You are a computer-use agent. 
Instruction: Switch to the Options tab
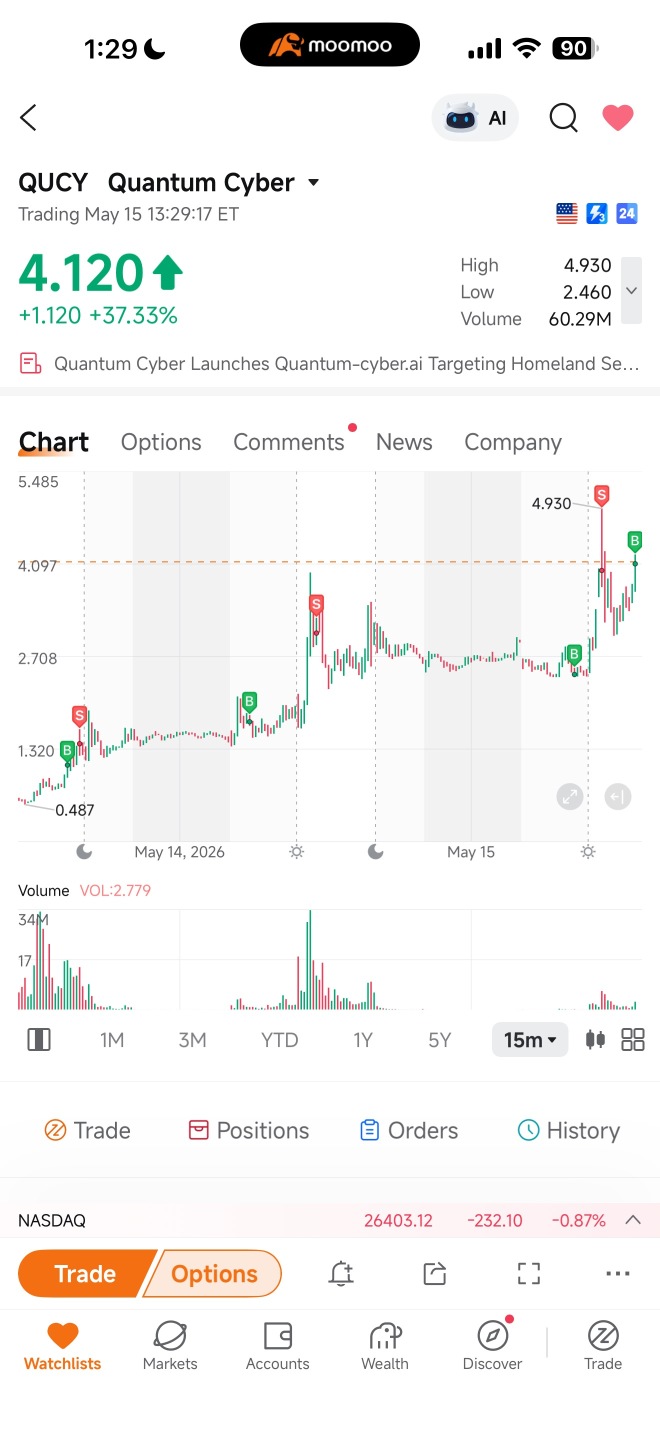[x=161, y=442]
